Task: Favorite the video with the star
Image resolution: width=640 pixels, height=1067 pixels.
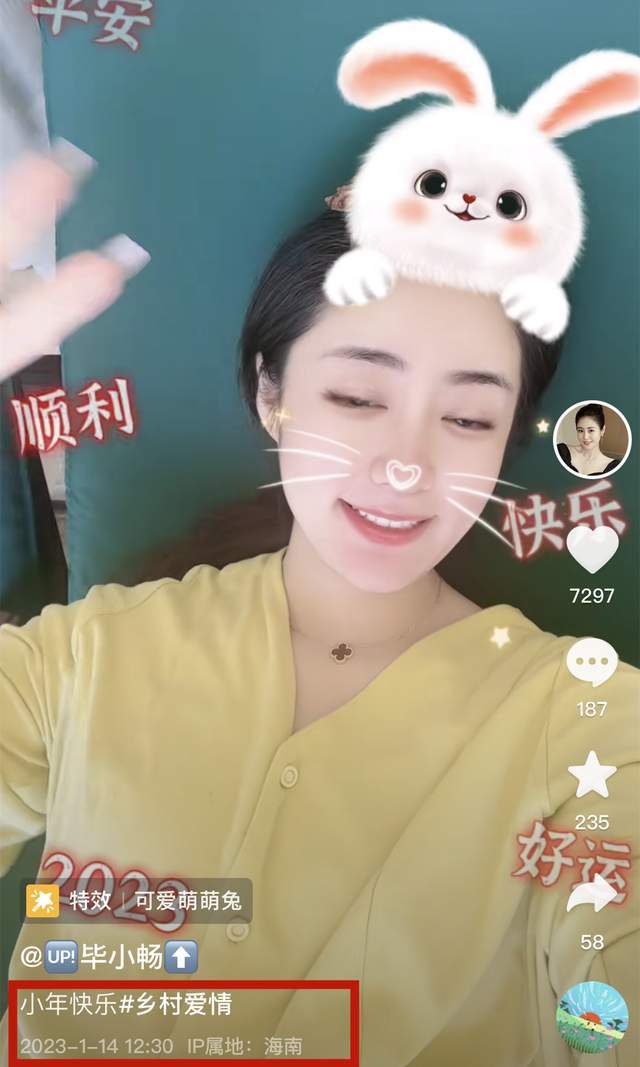Action: [x=592, y=774]
